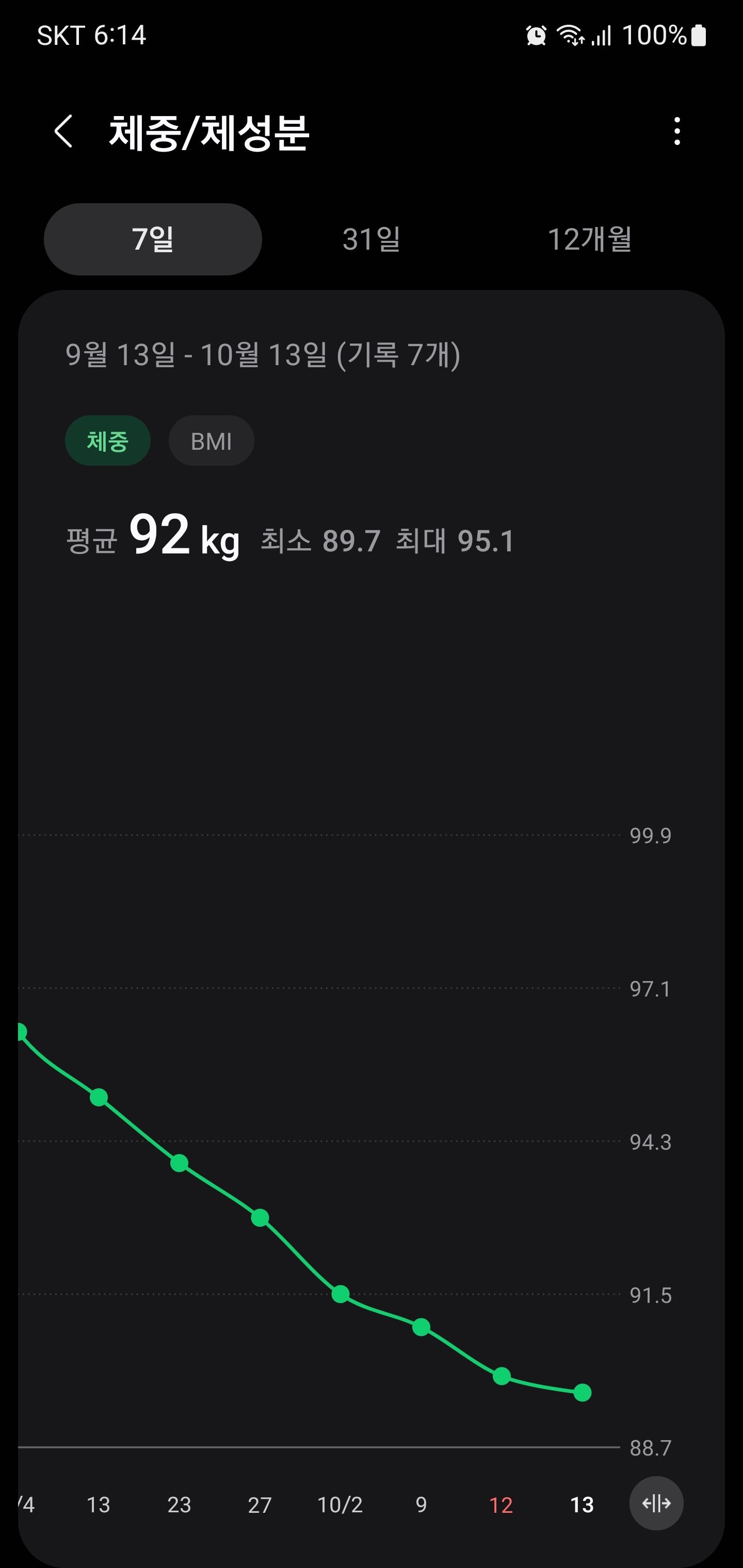Screen dimensions: 743x1568
Task: Switch to the 12개월 tab
Action: tap(589, 239)
